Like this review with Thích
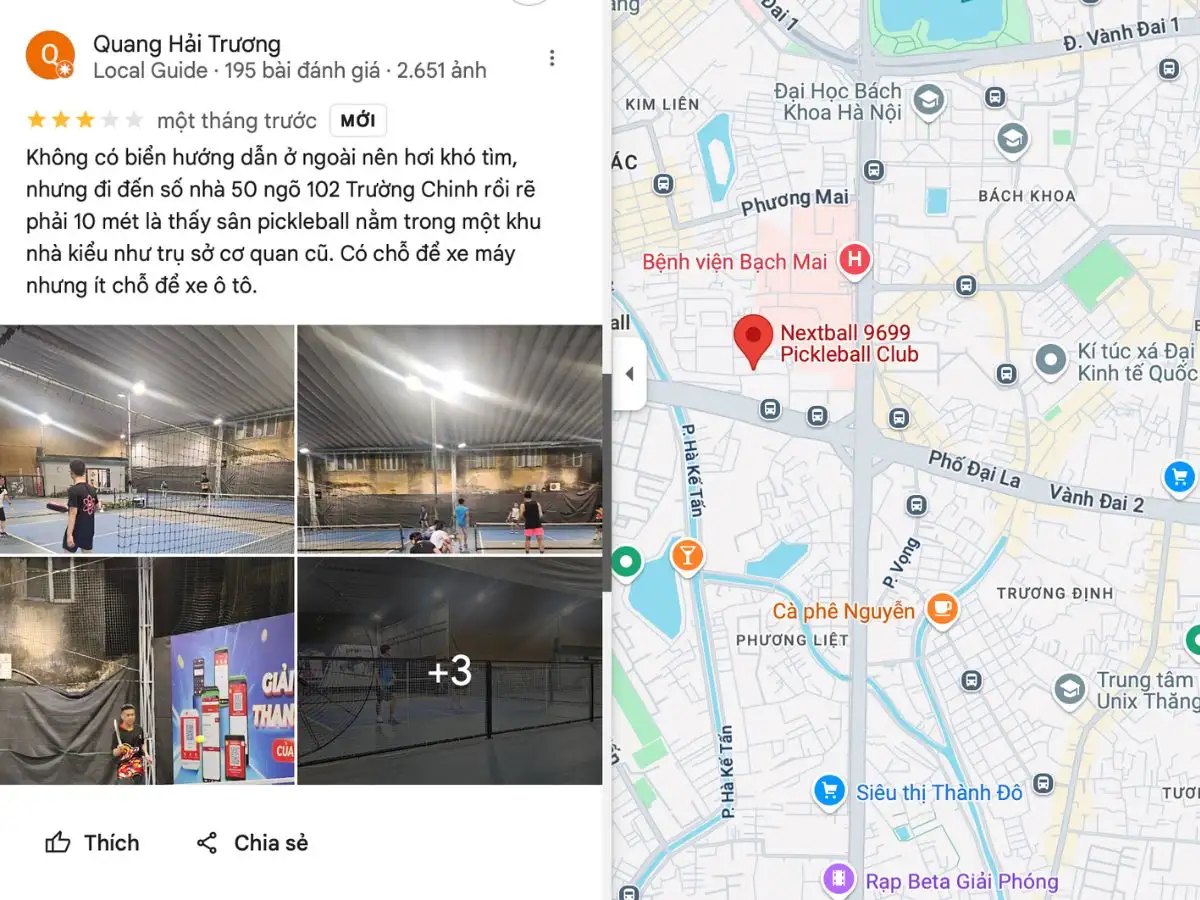The image size is (1200, 900). (x=92, y=843)
